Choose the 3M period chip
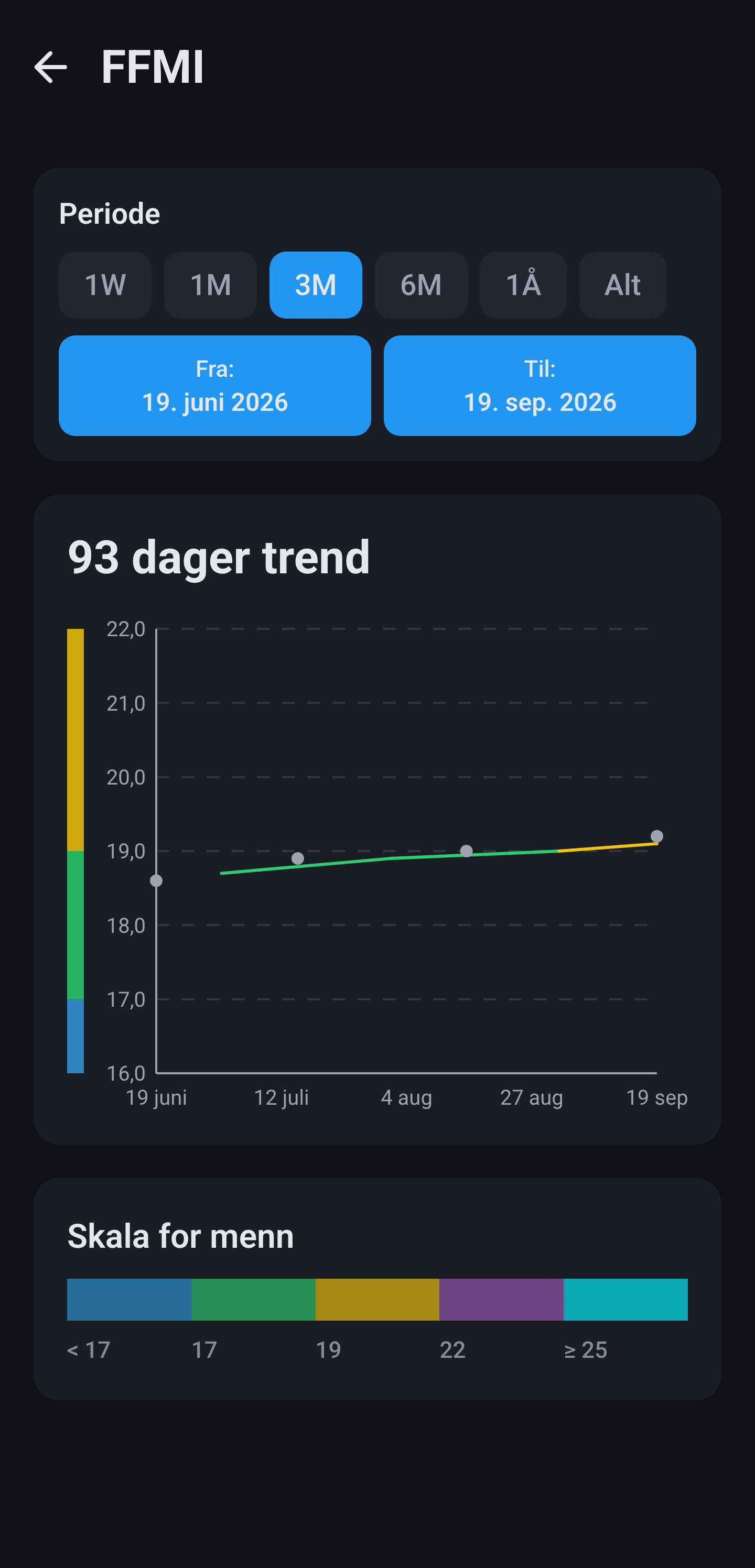The image size is (755, 1568). tap(316, 285)
